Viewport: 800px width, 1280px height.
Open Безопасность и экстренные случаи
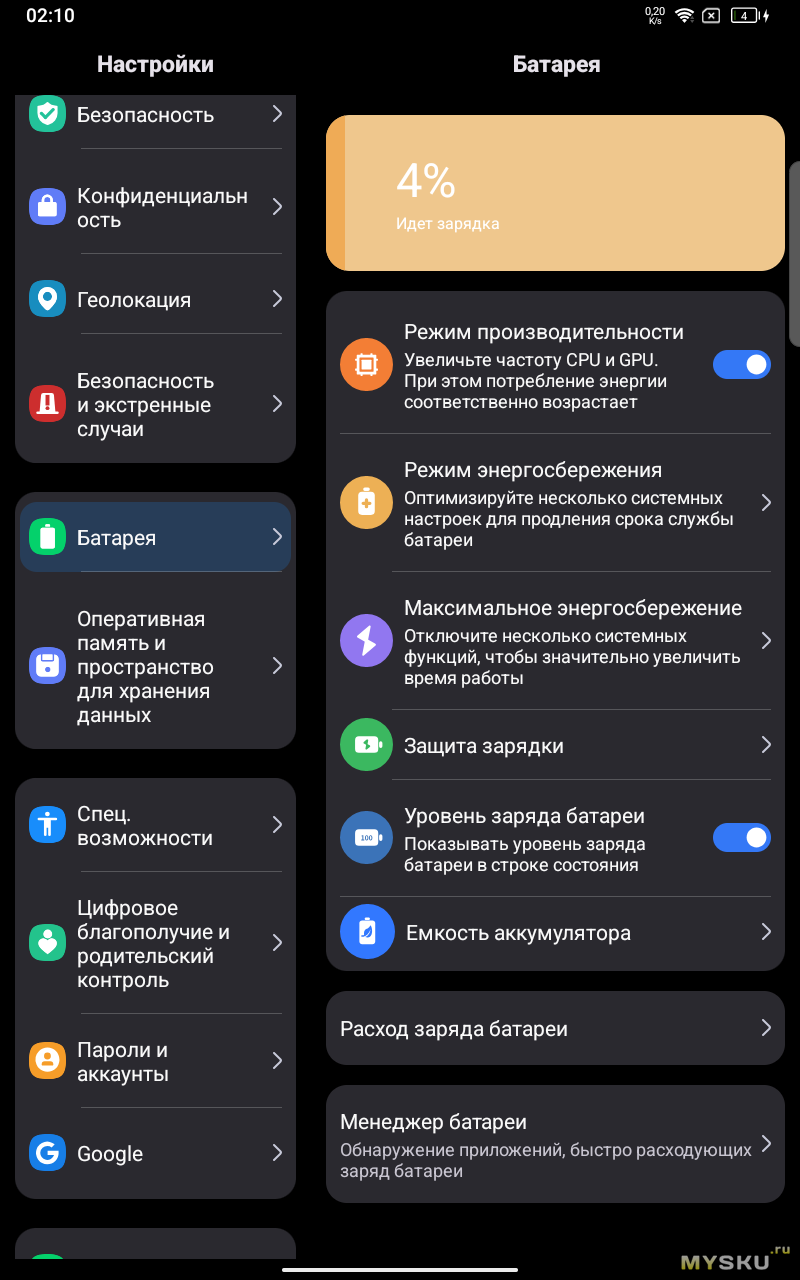point(155,405)
